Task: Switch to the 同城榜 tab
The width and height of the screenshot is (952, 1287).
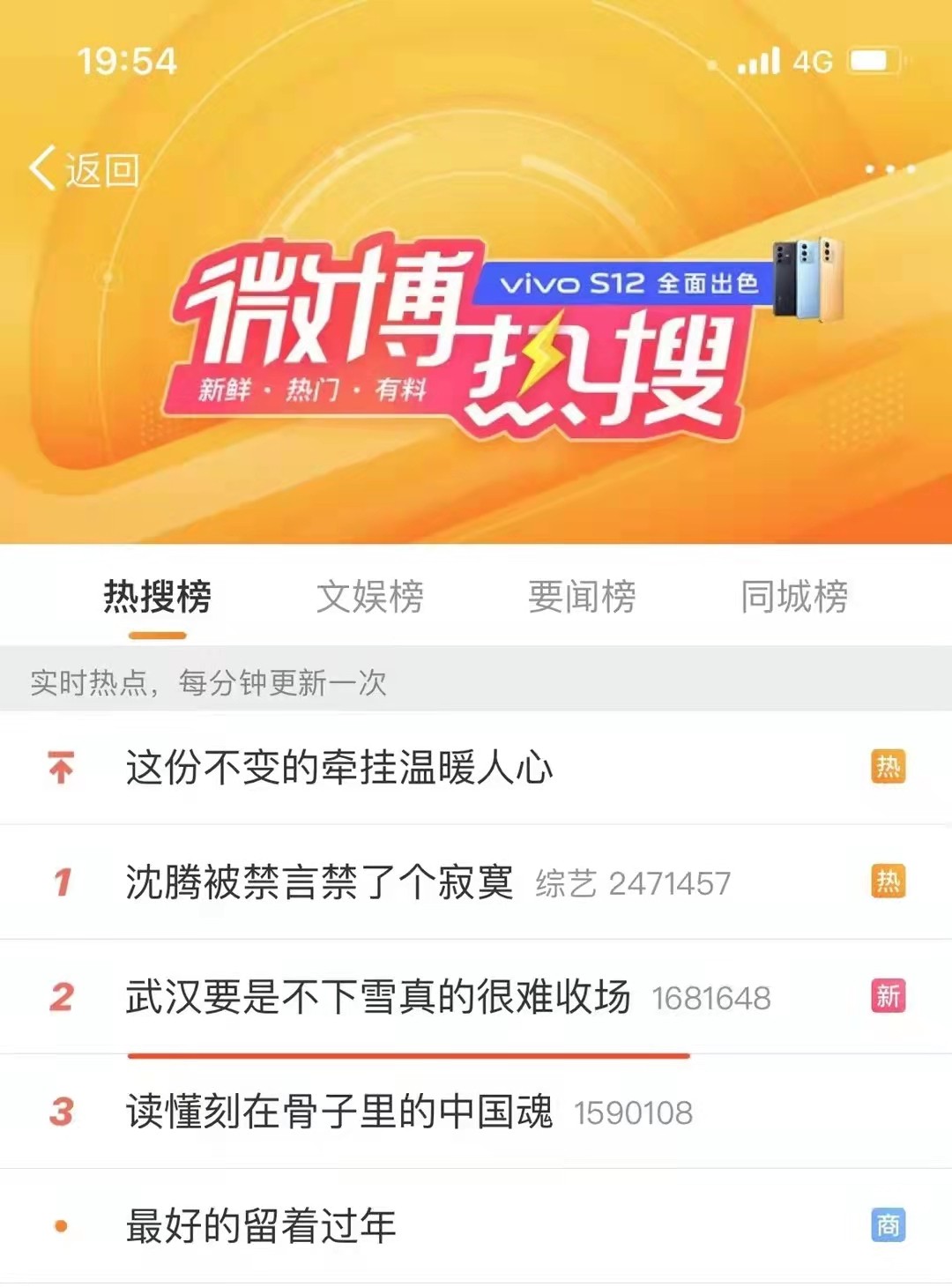Action: [794, 597]
